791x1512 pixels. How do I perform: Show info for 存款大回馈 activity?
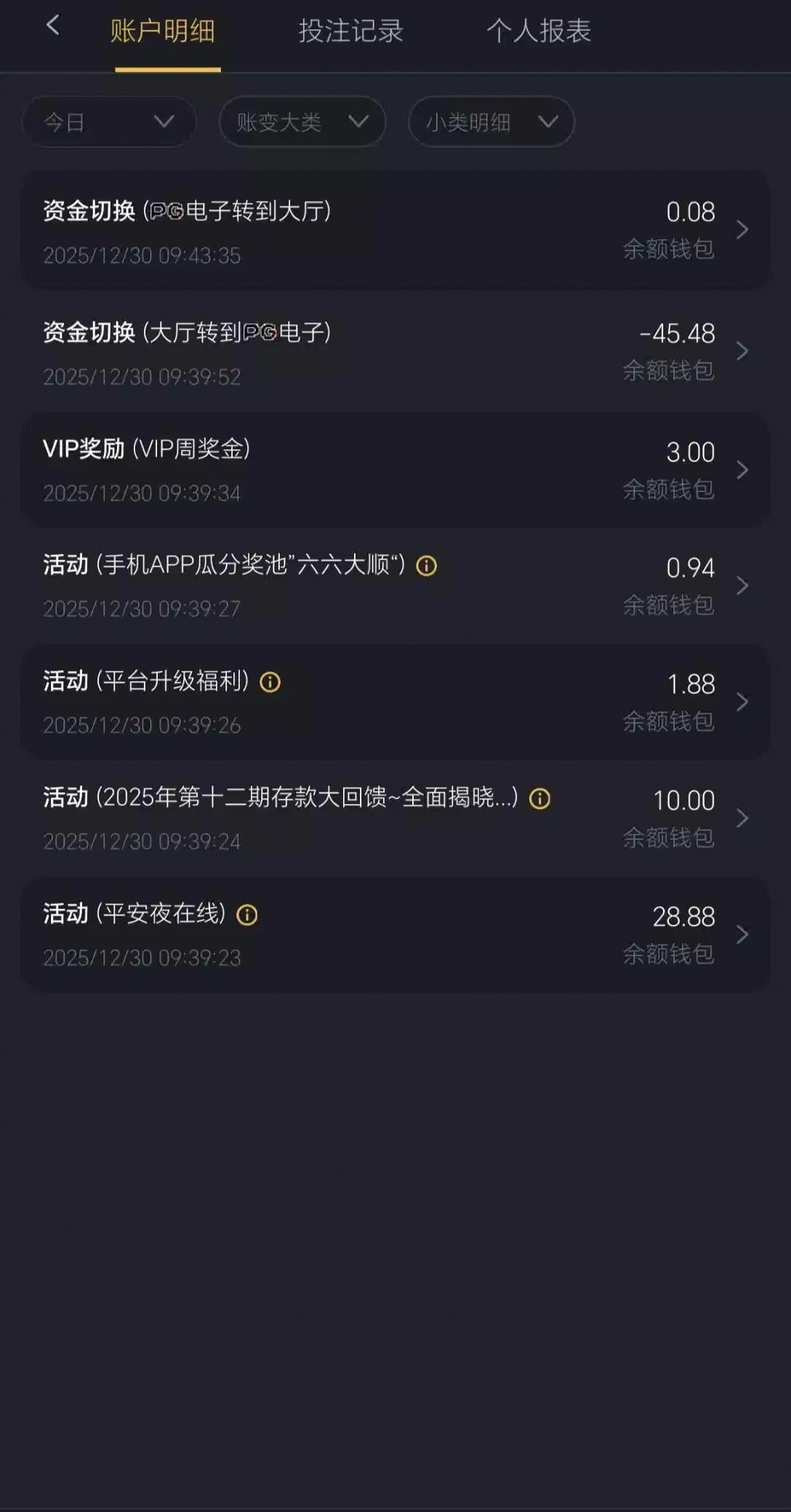(539, 799)
